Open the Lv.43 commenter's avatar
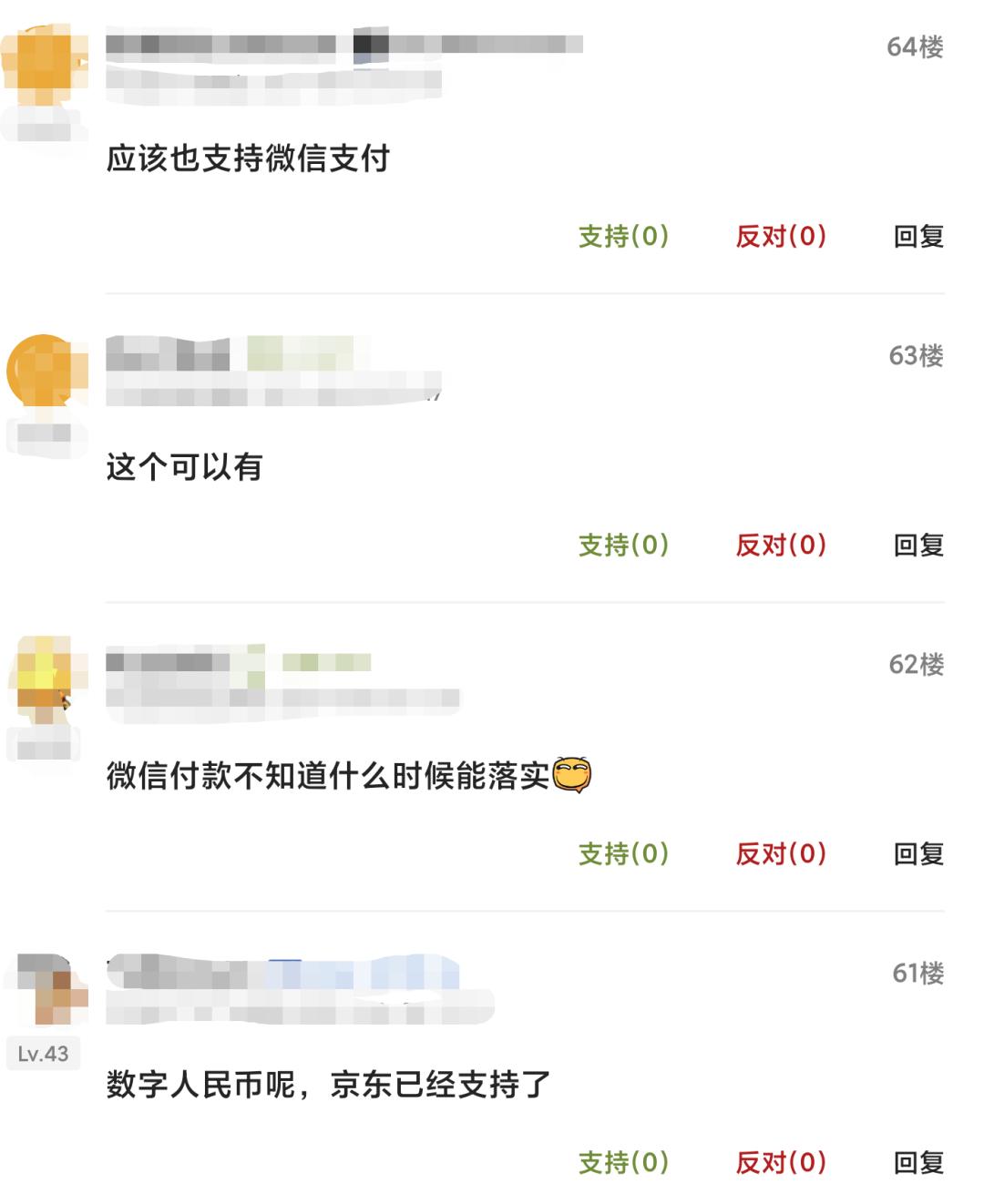 point(47,989)
